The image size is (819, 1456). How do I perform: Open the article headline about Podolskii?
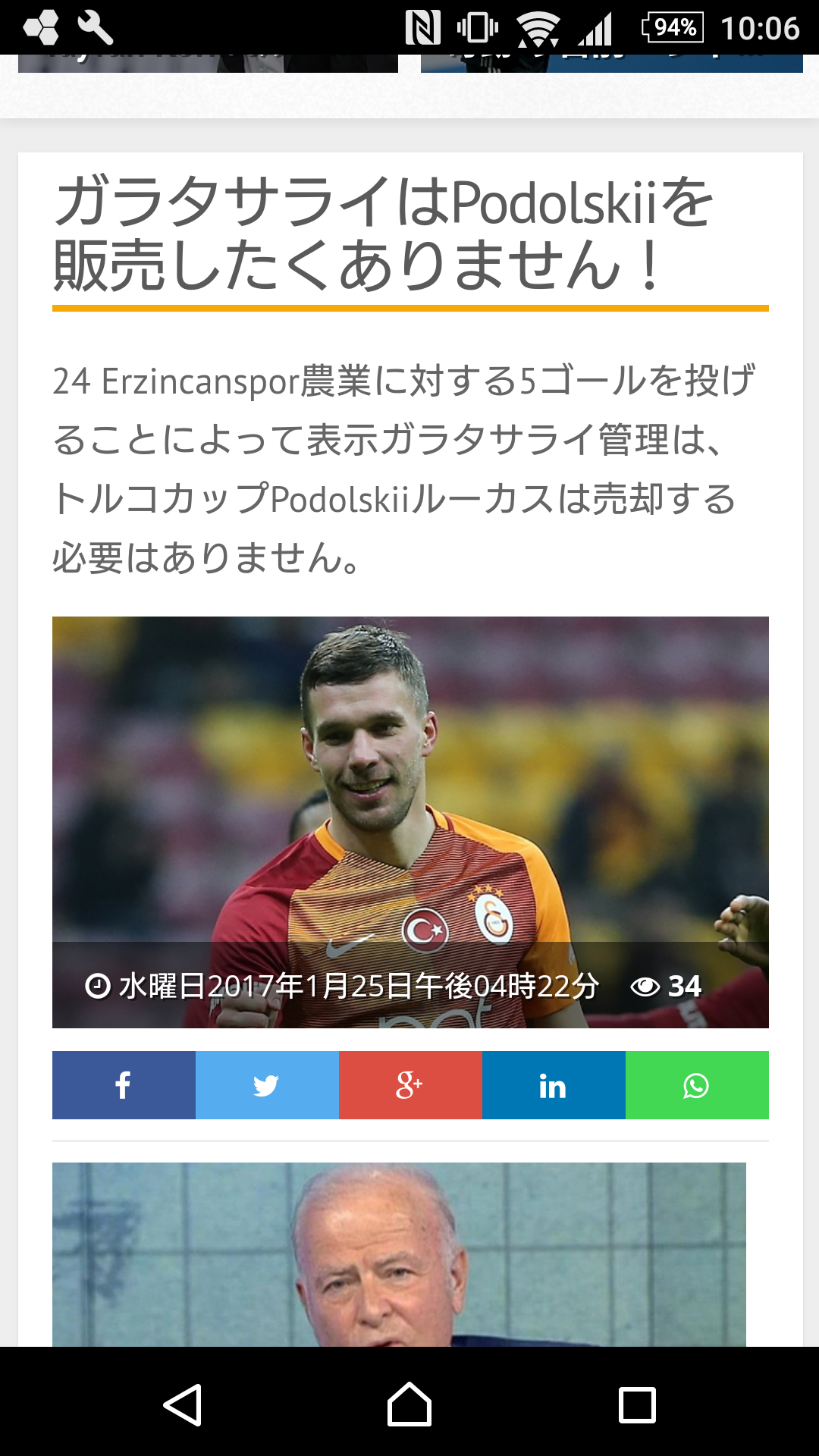pos(383,234)
